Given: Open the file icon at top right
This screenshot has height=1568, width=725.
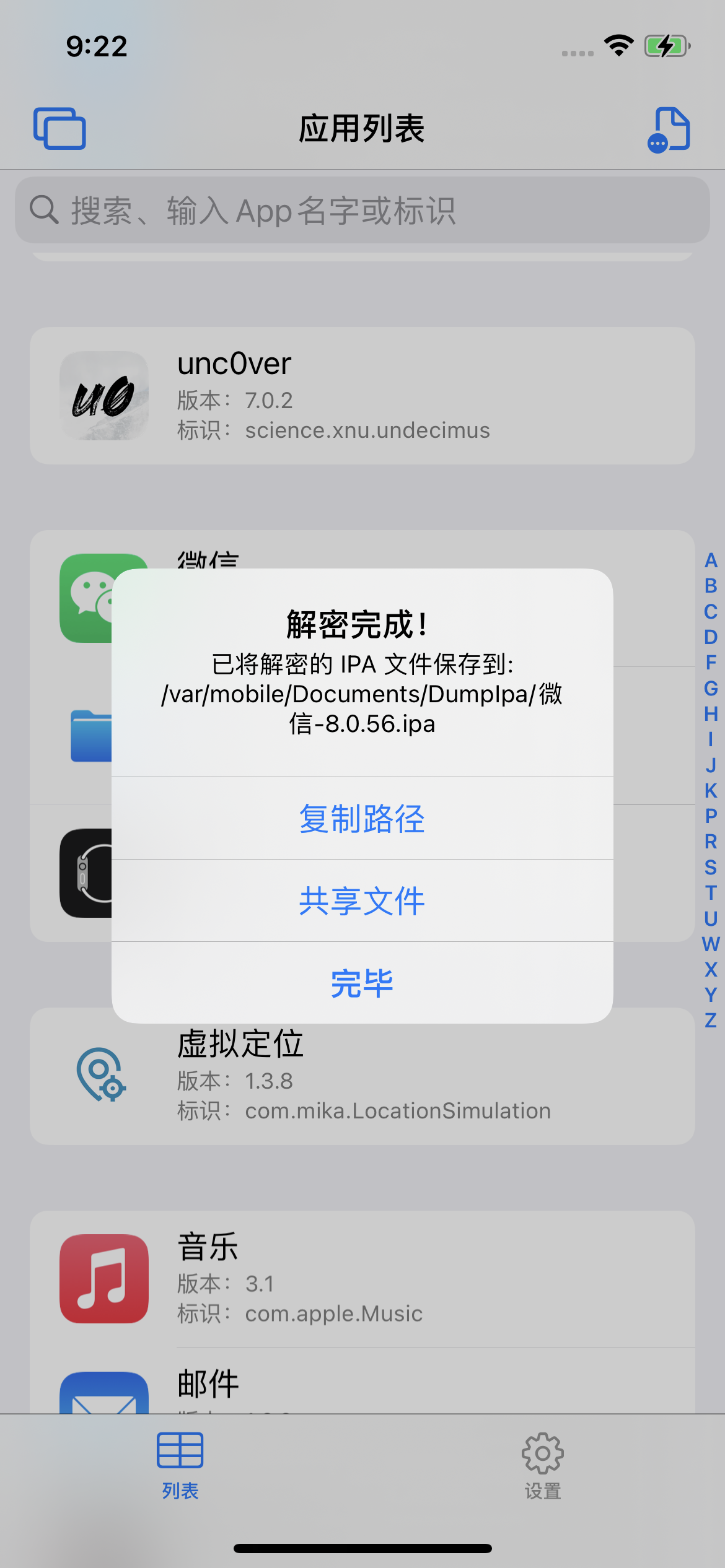Looking at the screenshot, I should 669,129.
